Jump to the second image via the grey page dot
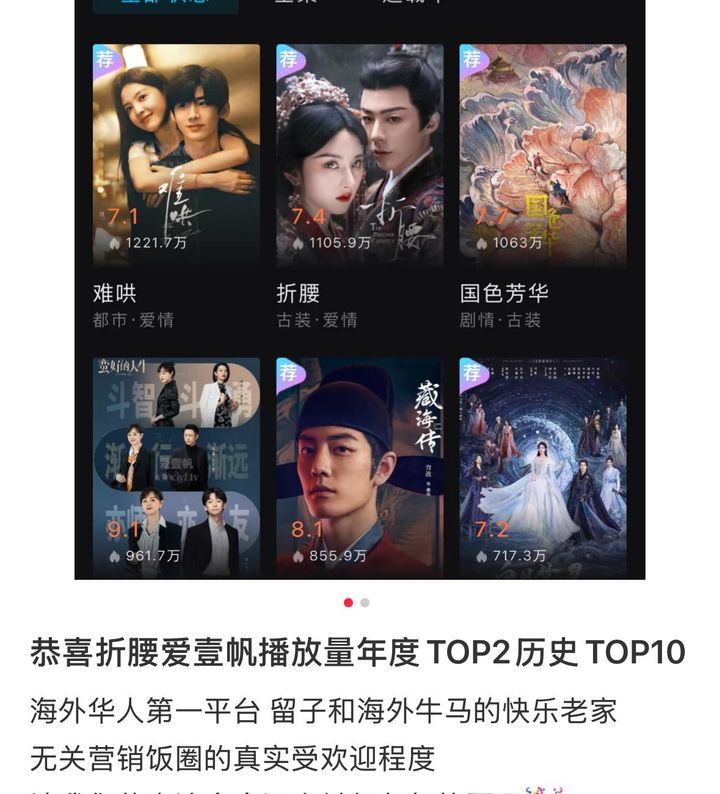This screenshot has width=720, height=794. 365,603
